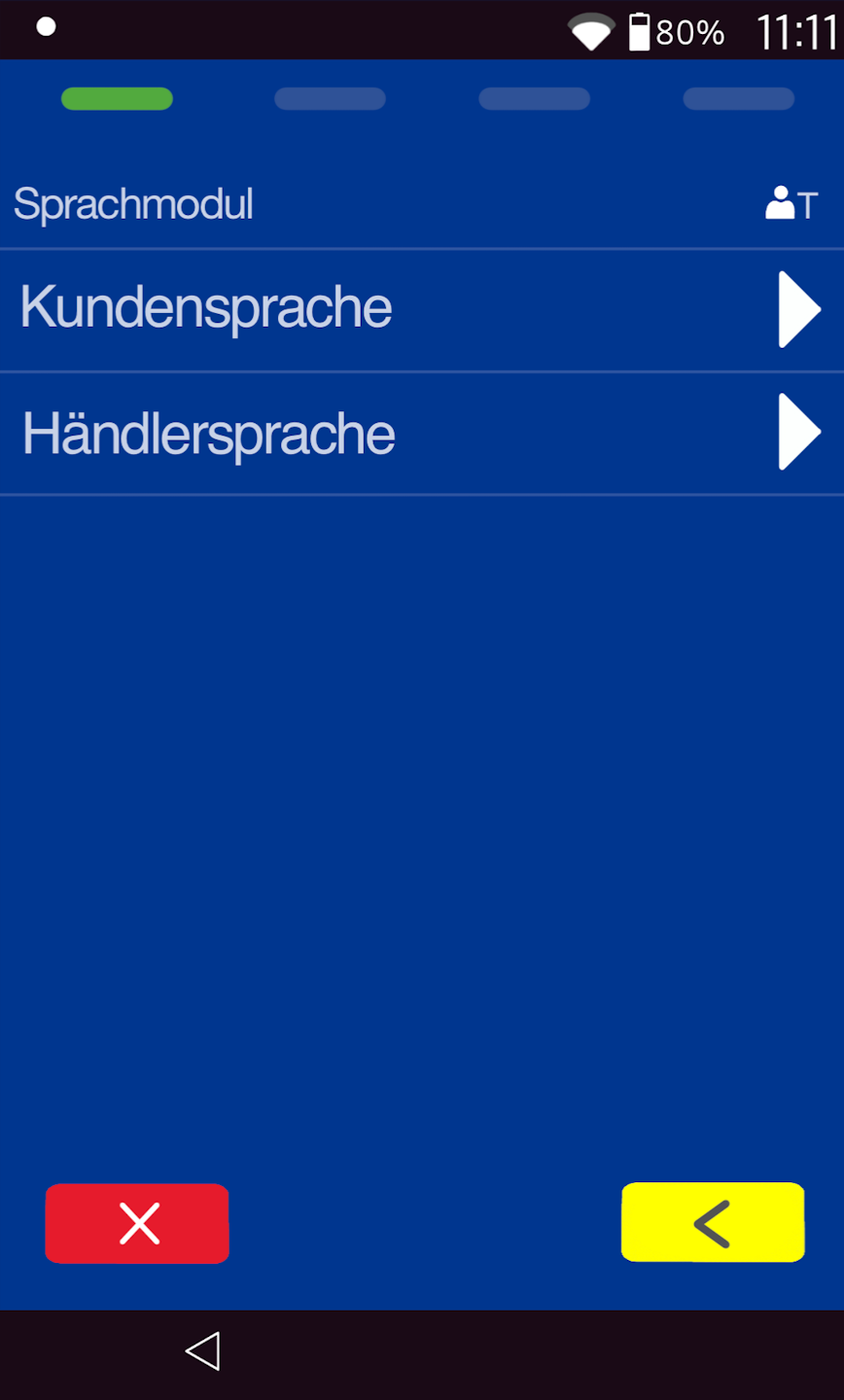This screenshot has height=1400, width=844.
Task: Open the Kundensprache setting
Action: click(420, 309)
